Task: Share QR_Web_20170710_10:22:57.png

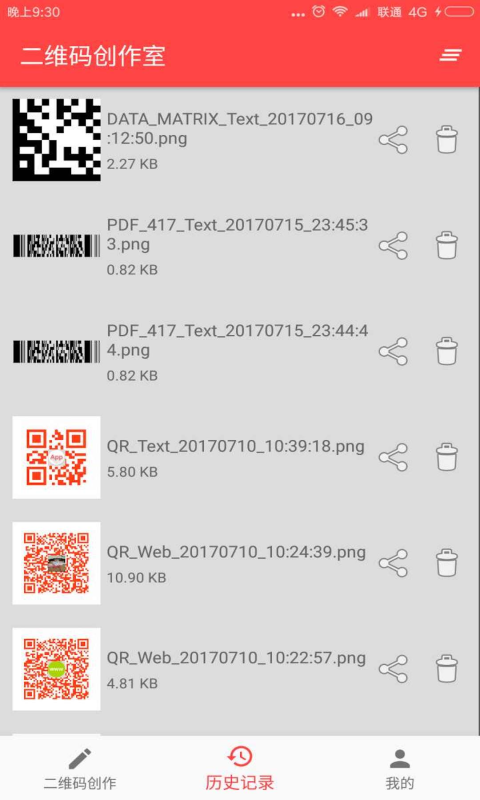Action: click(393, 669)
